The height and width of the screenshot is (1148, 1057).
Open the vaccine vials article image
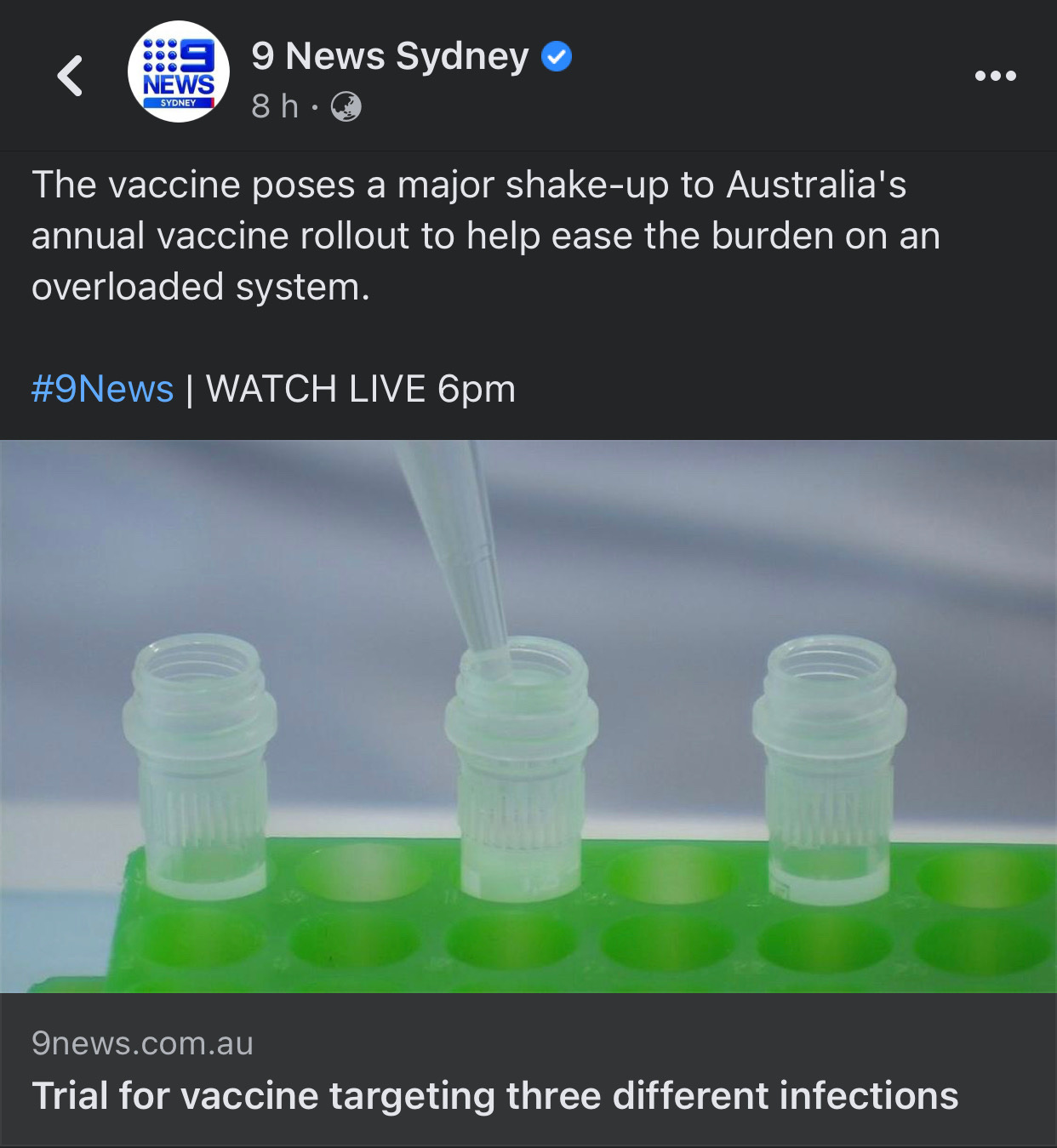[x=528, y=716]
